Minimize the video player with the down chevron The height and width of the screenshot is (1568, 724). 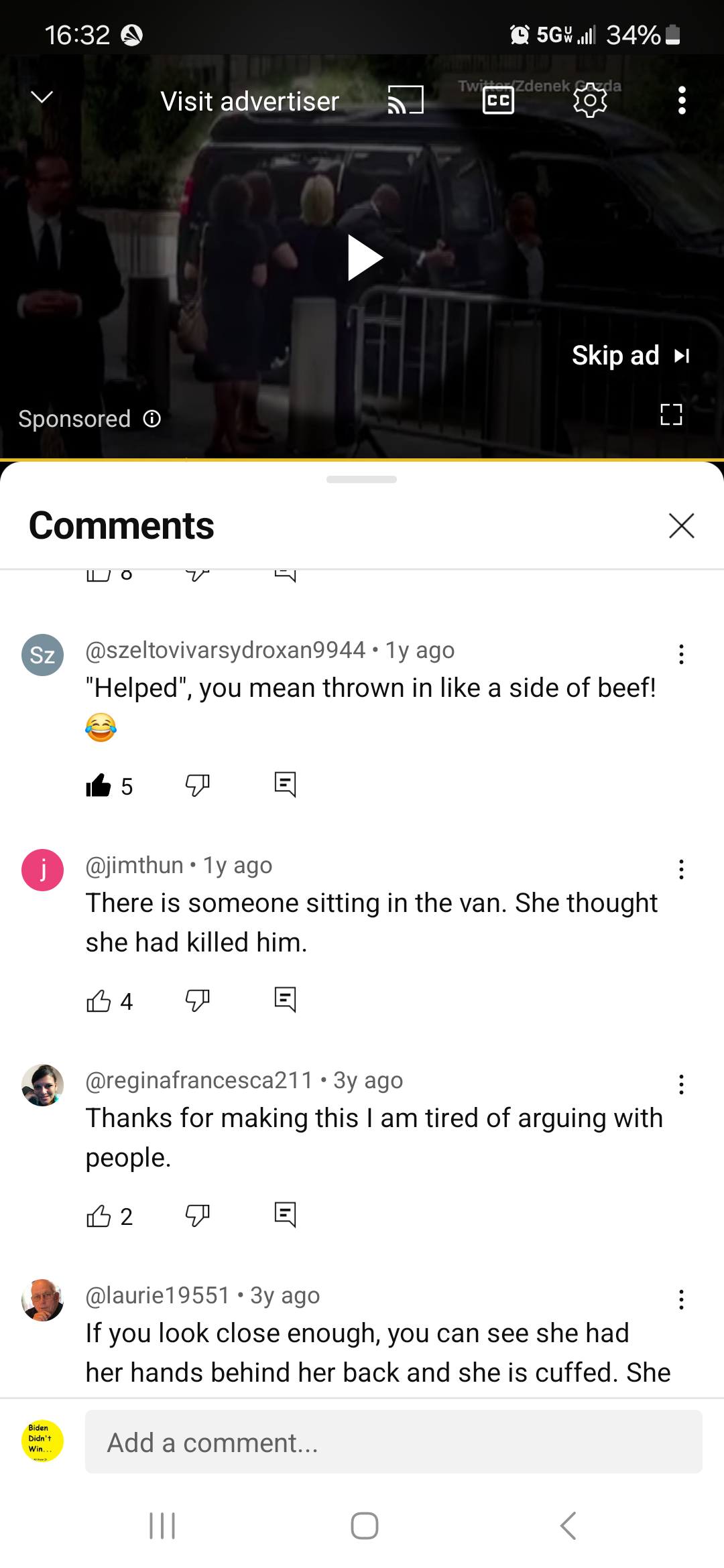(x=42, y=98)
